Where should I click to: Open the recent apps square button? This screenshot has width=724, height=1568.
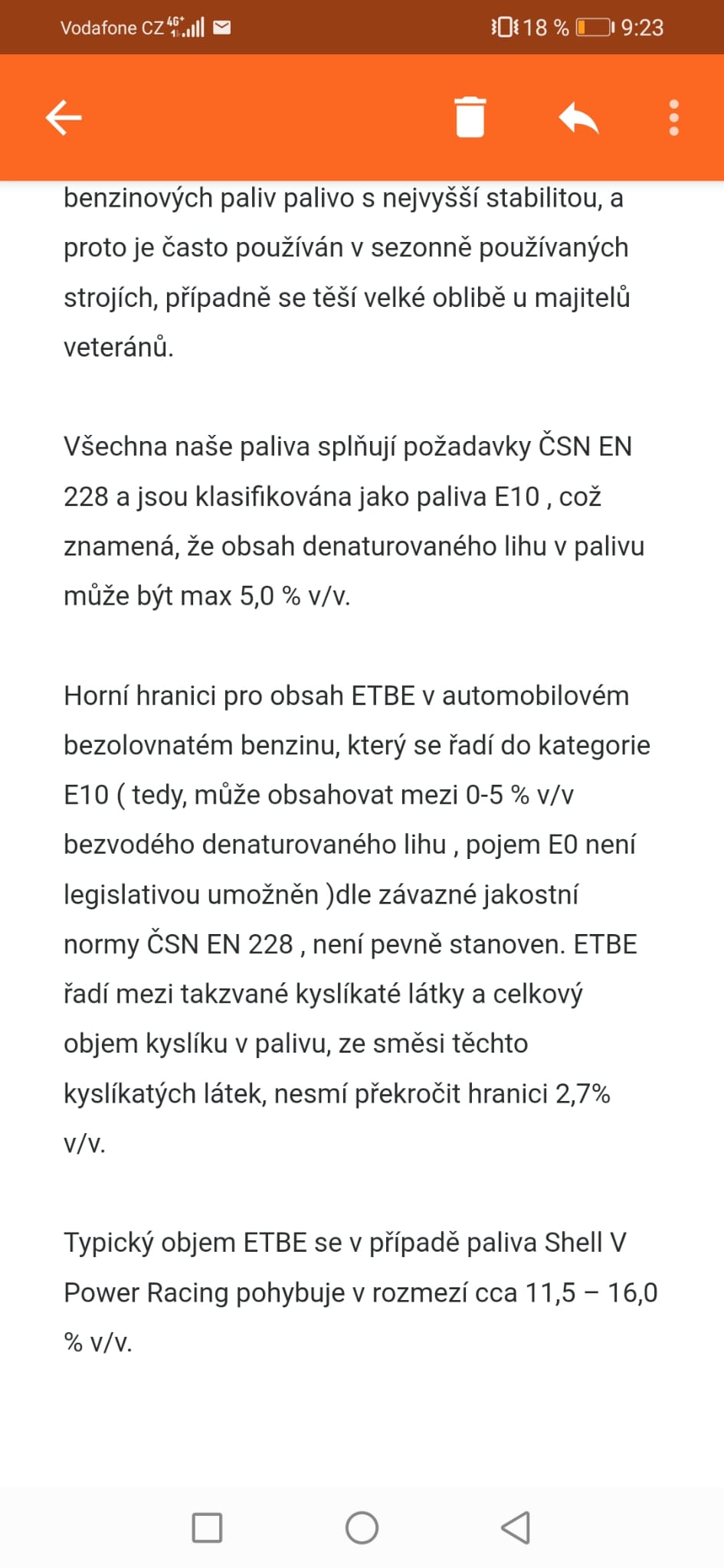point(207,1527)
